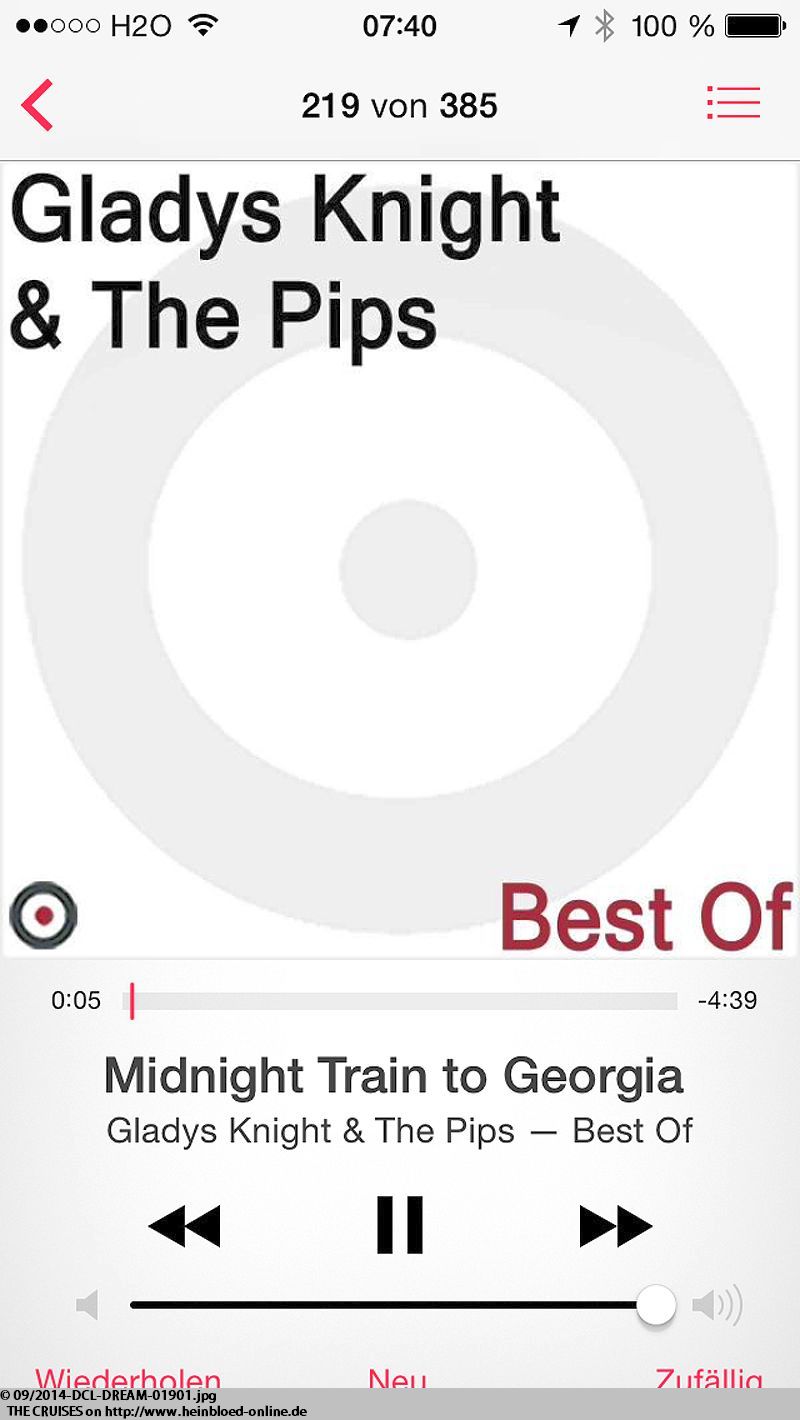
Task: Tap the playback progress bar
Action: (400, 1001)
